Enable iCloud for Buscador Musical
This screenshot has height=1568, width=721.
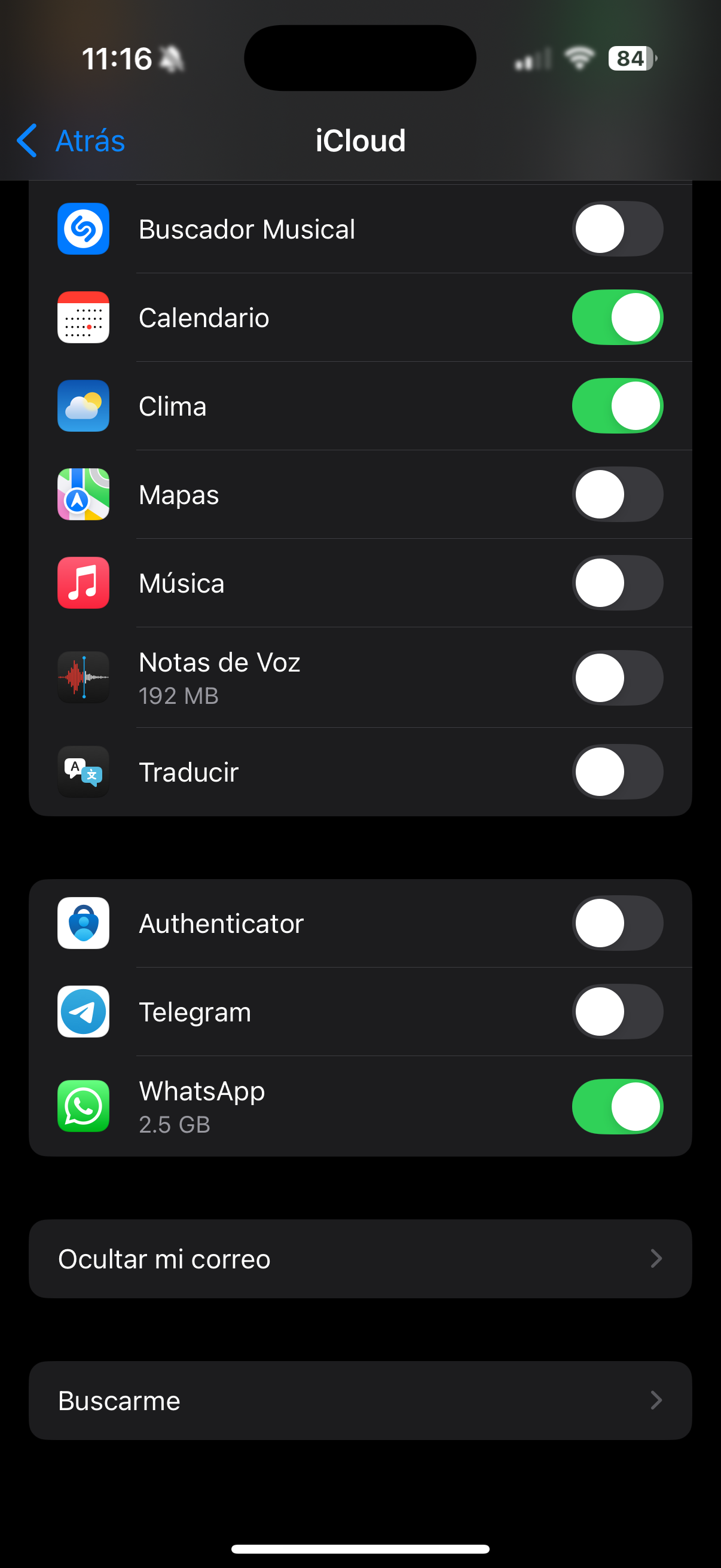point(617,229)
